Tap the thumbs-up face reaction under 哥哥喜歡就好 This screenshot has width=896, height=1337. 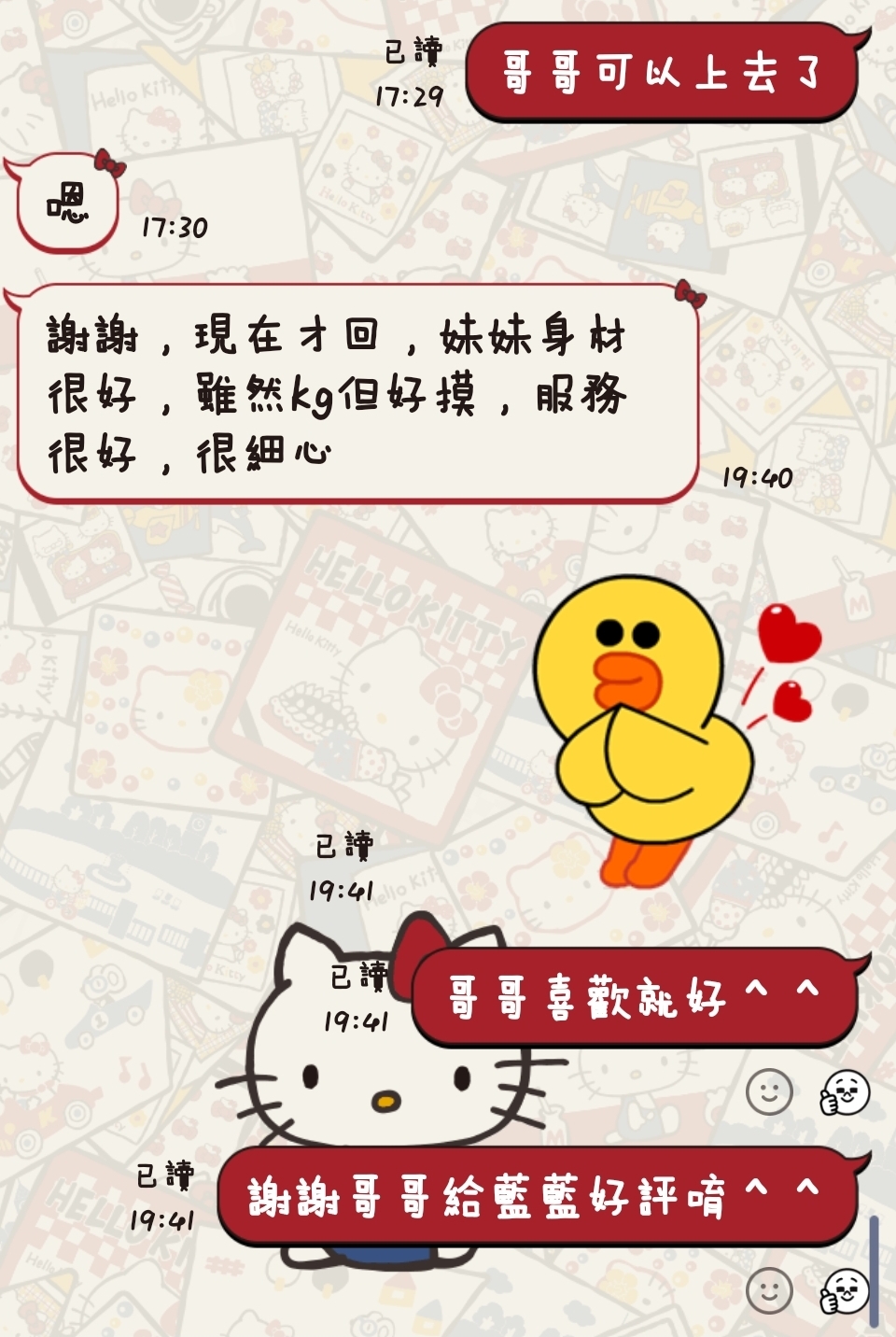click(844, 1092)
